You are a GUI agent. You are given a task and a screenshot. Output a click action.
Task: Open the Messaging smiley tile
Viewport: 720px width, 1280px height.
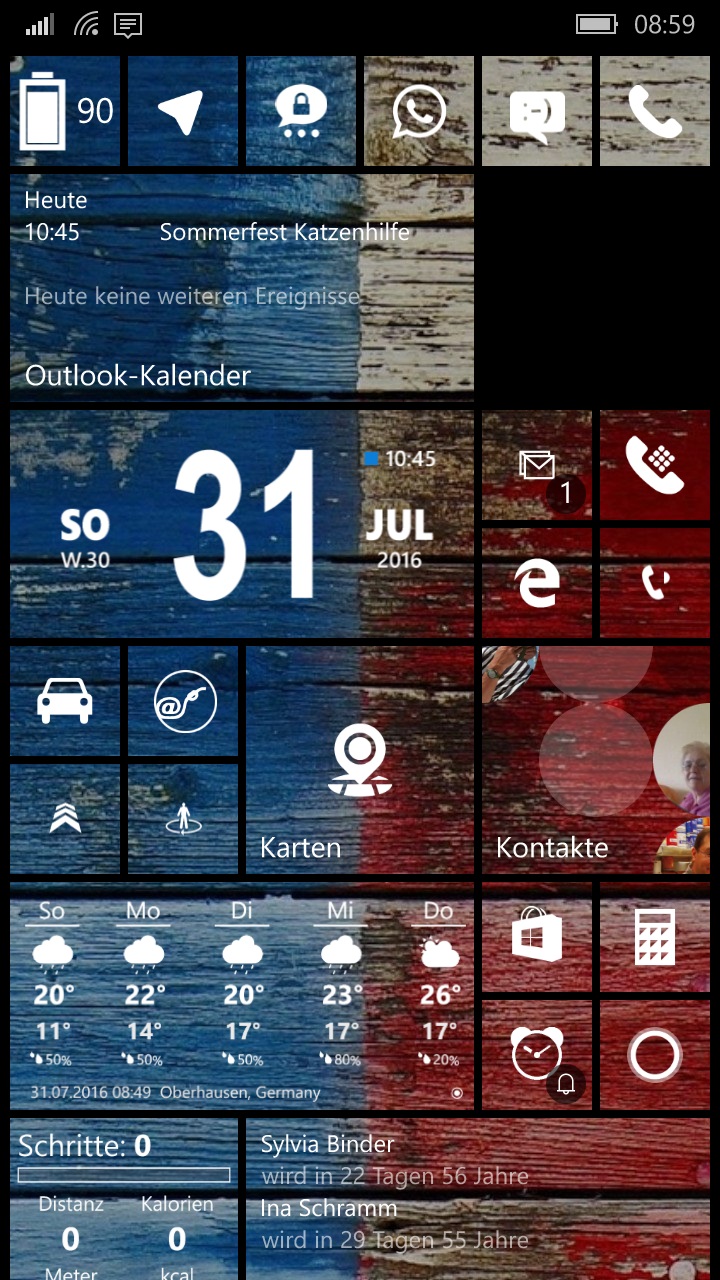(537, 111)
